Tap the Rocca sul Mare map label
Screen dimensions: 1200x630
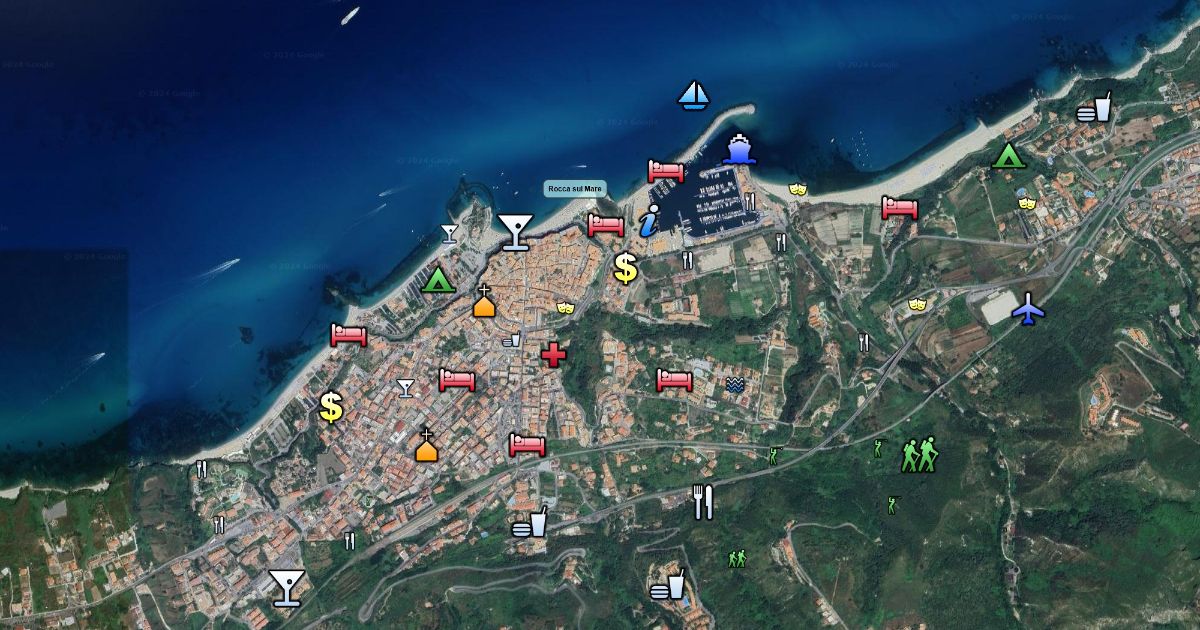[575, 188]
